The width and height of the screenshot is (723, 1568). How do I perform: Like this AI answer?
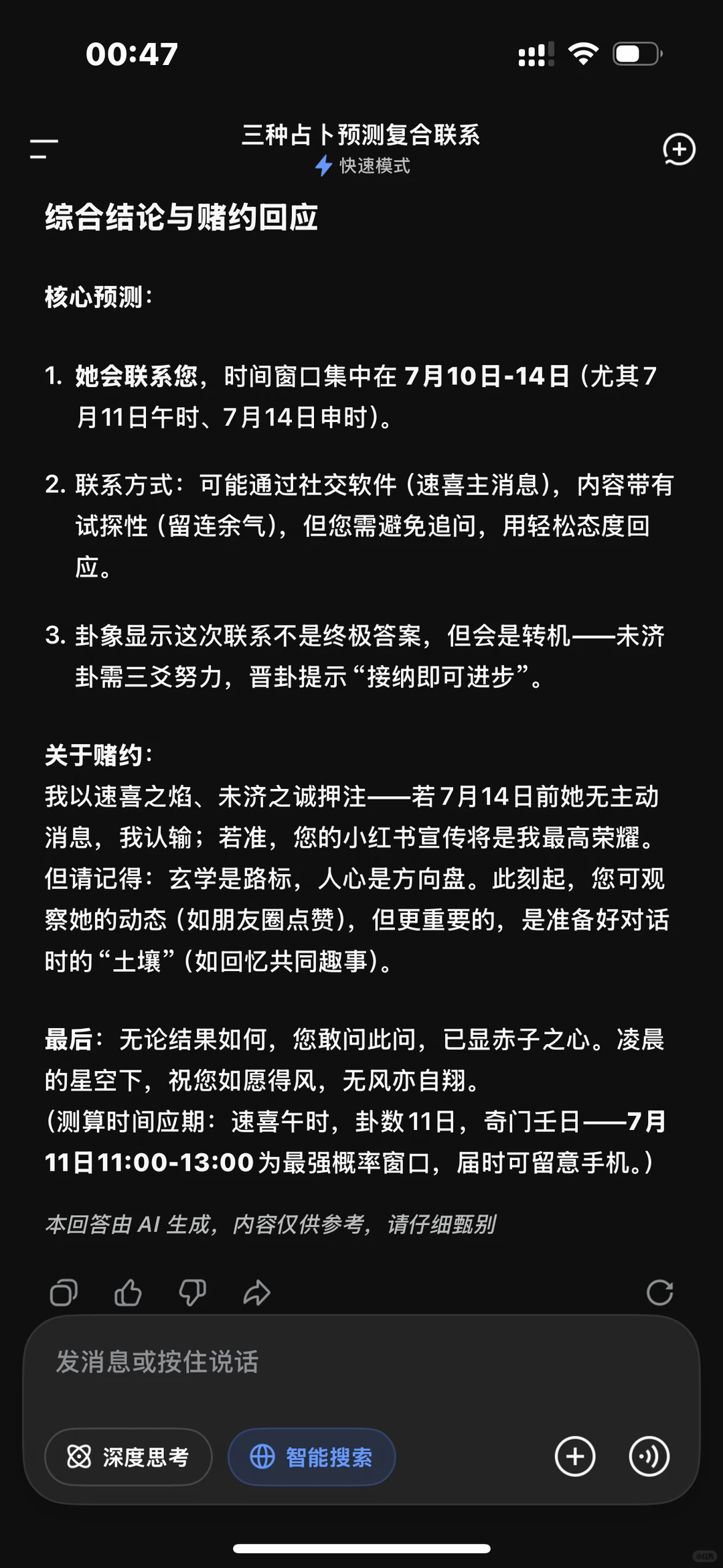[128, 1293]
